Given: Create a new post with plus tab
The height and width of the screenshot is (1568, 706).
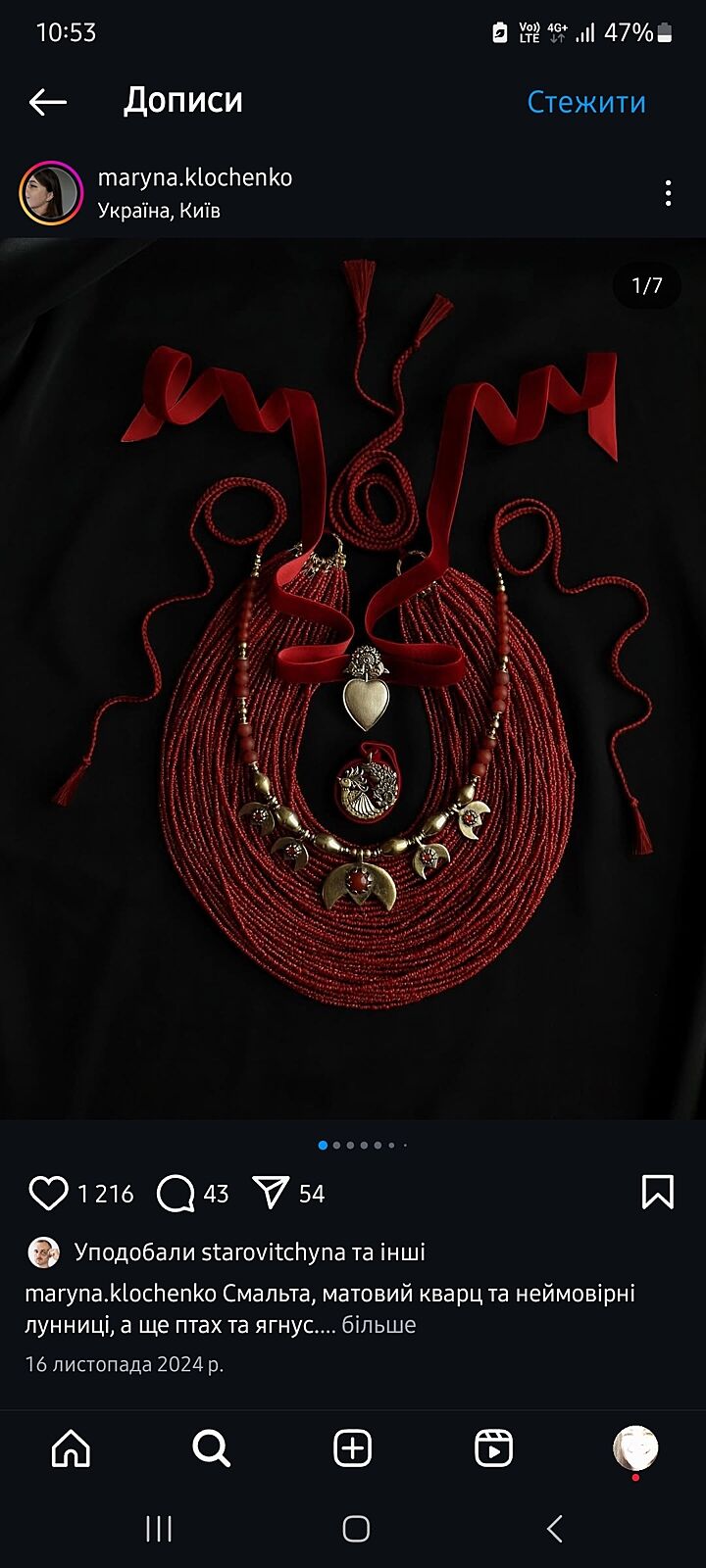Looking at the screenshot, I should click(352, 1447).
